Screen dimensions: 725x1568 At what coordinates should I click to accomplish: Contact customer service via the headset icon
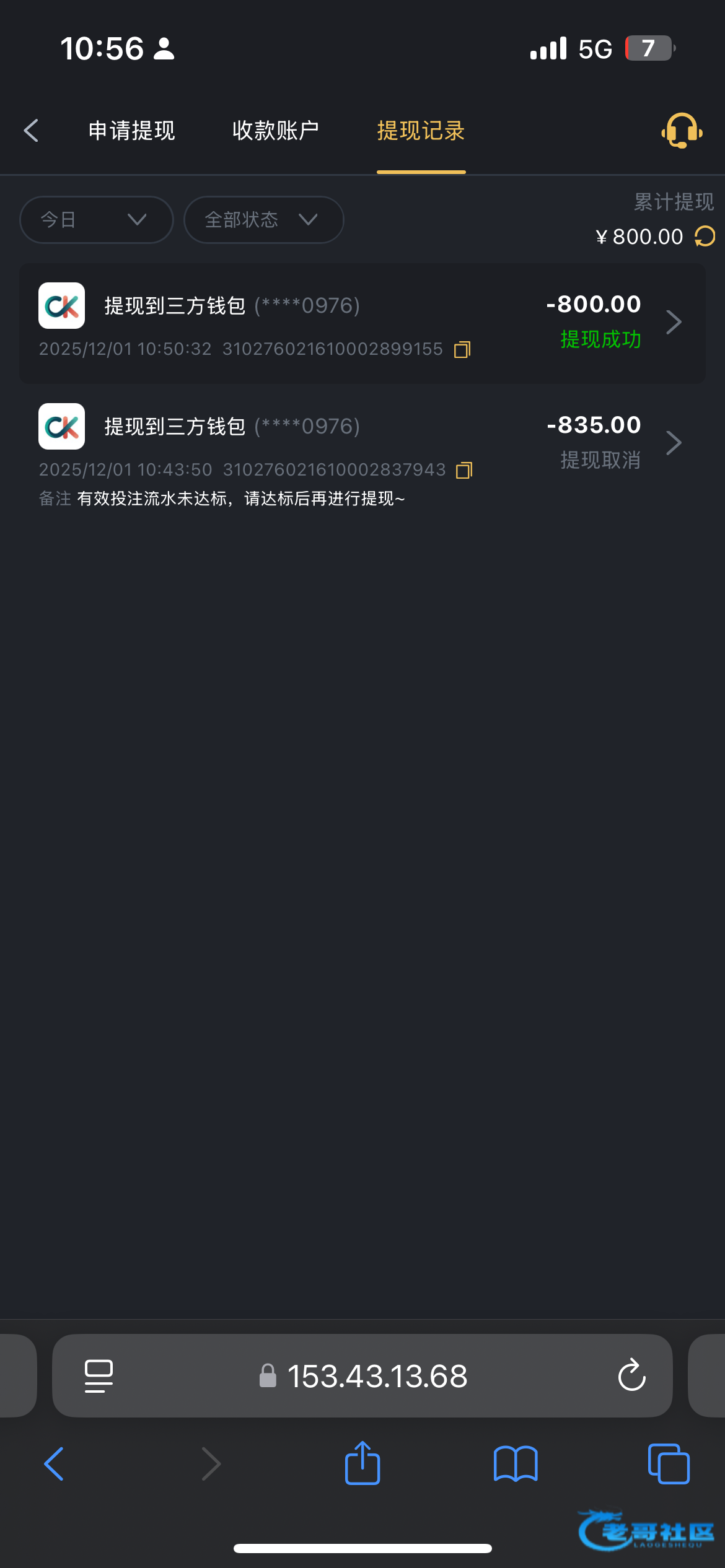point(681,131)
